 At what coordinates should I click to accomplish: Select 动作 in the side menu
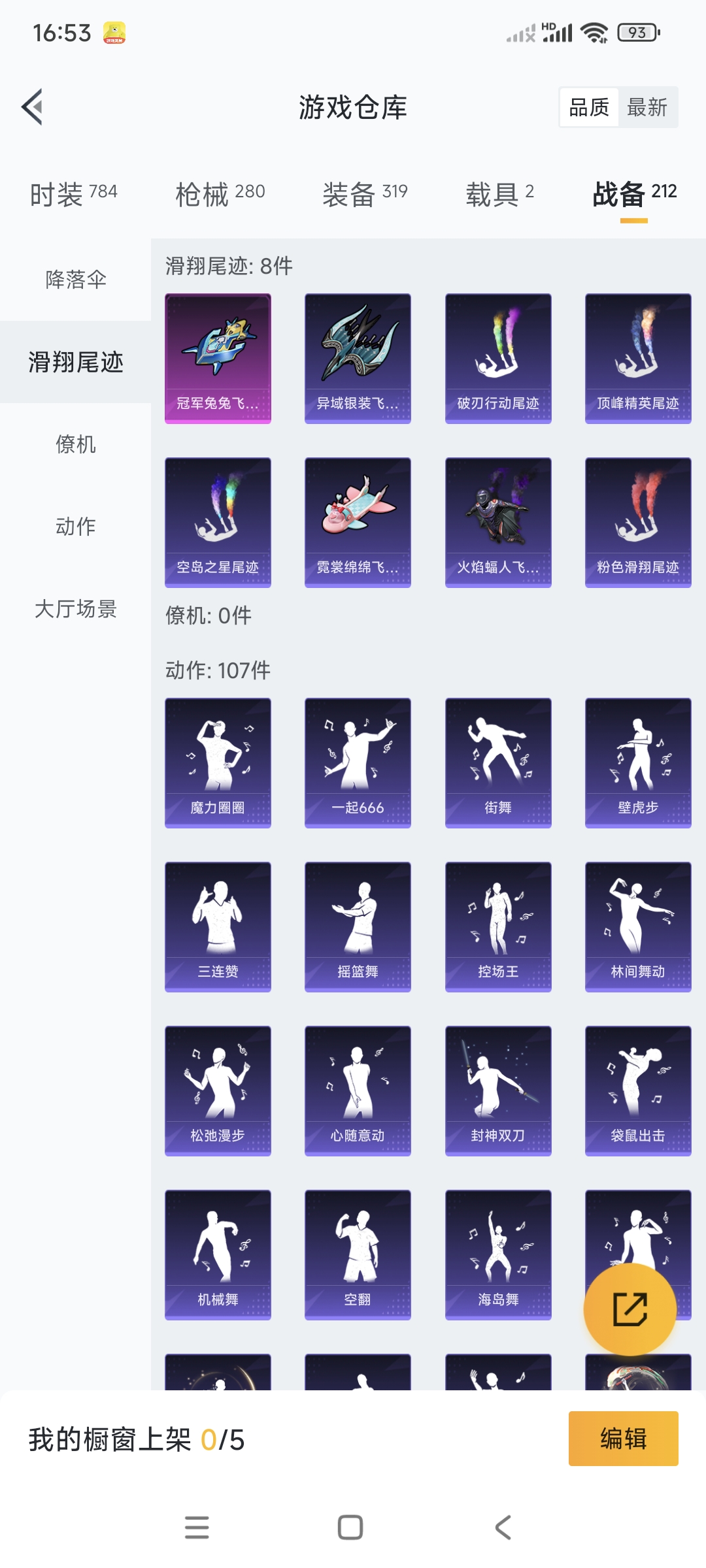pos(76,526)
